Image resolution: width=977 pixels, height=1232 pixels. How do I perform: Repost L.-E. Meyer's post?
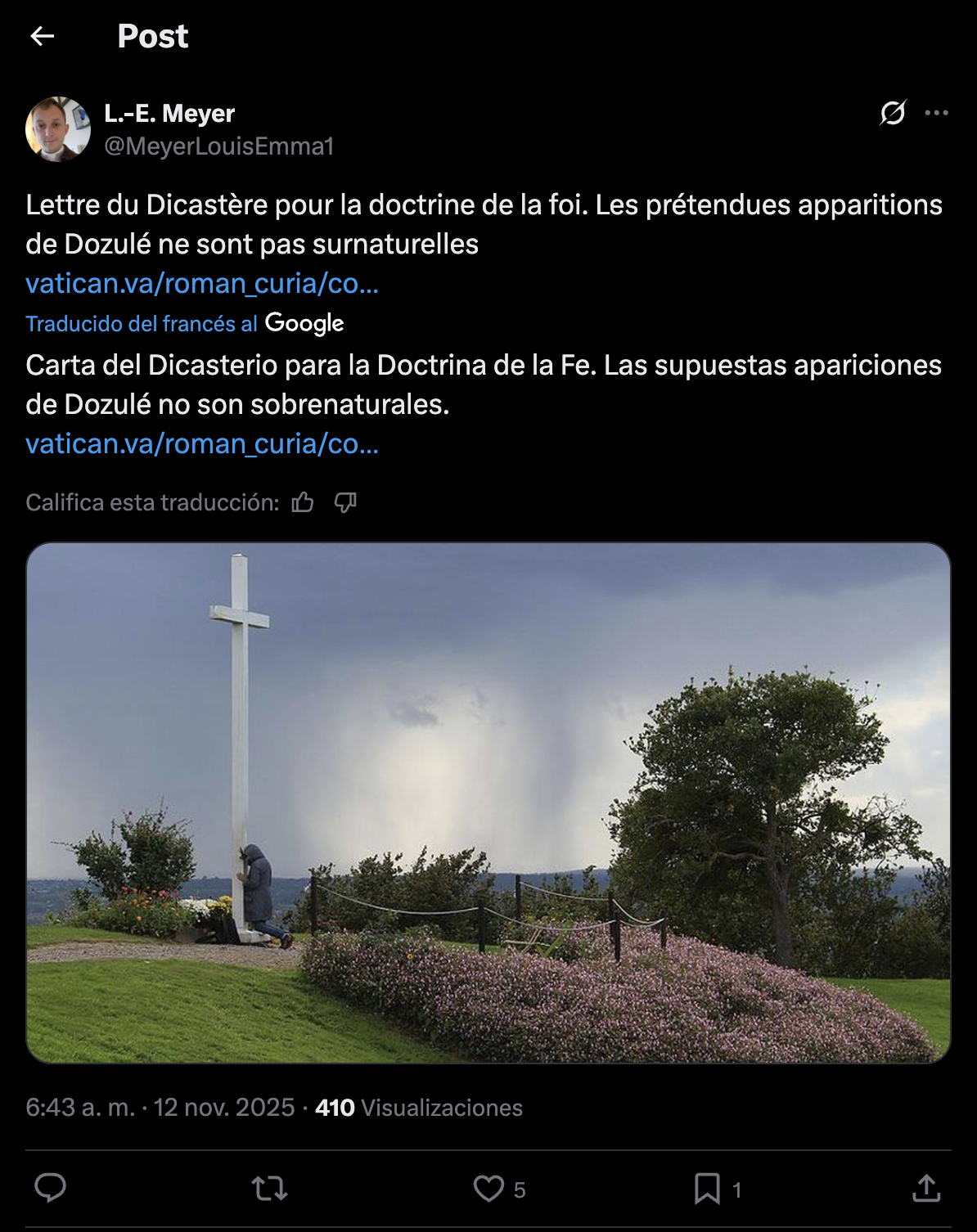coord(269,1188)
